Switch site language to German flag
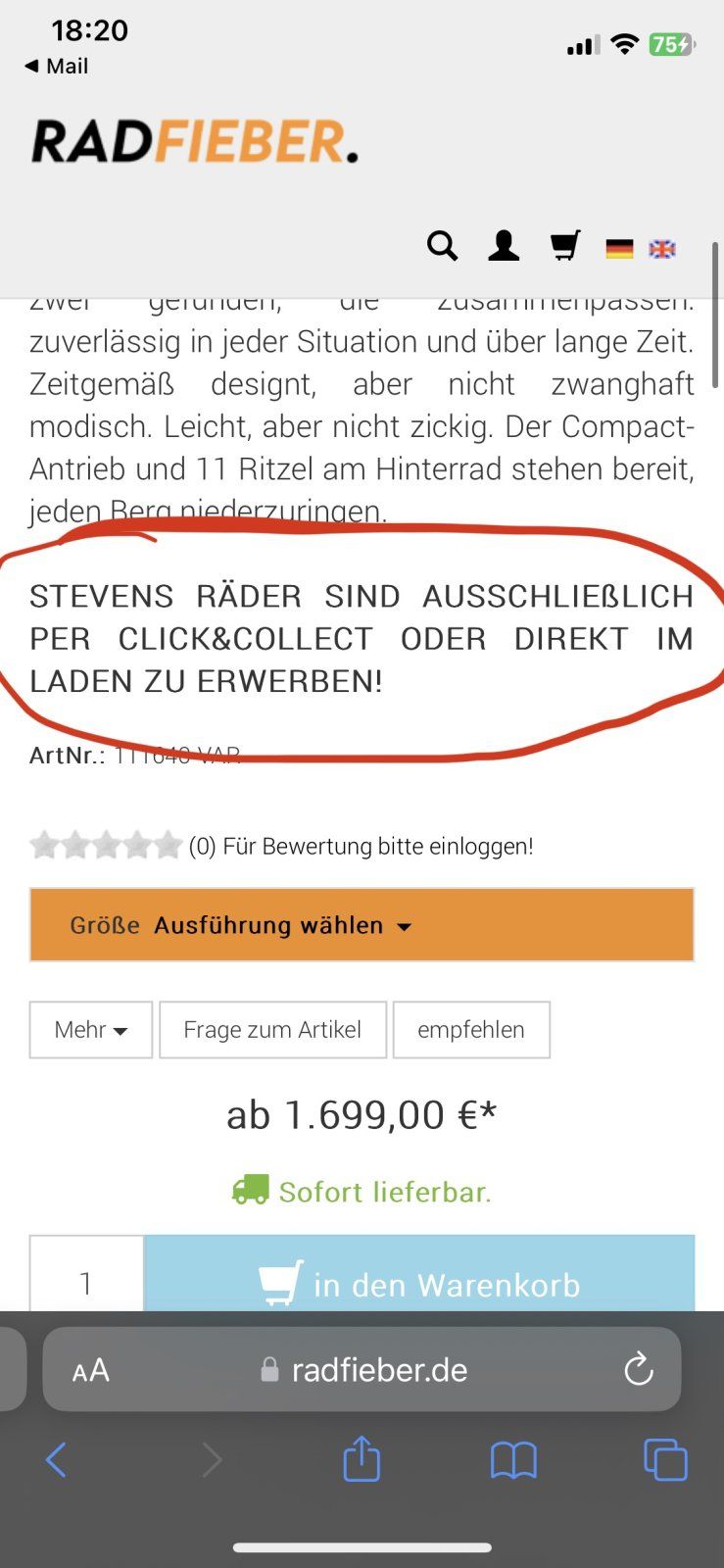 click(619, 248)
